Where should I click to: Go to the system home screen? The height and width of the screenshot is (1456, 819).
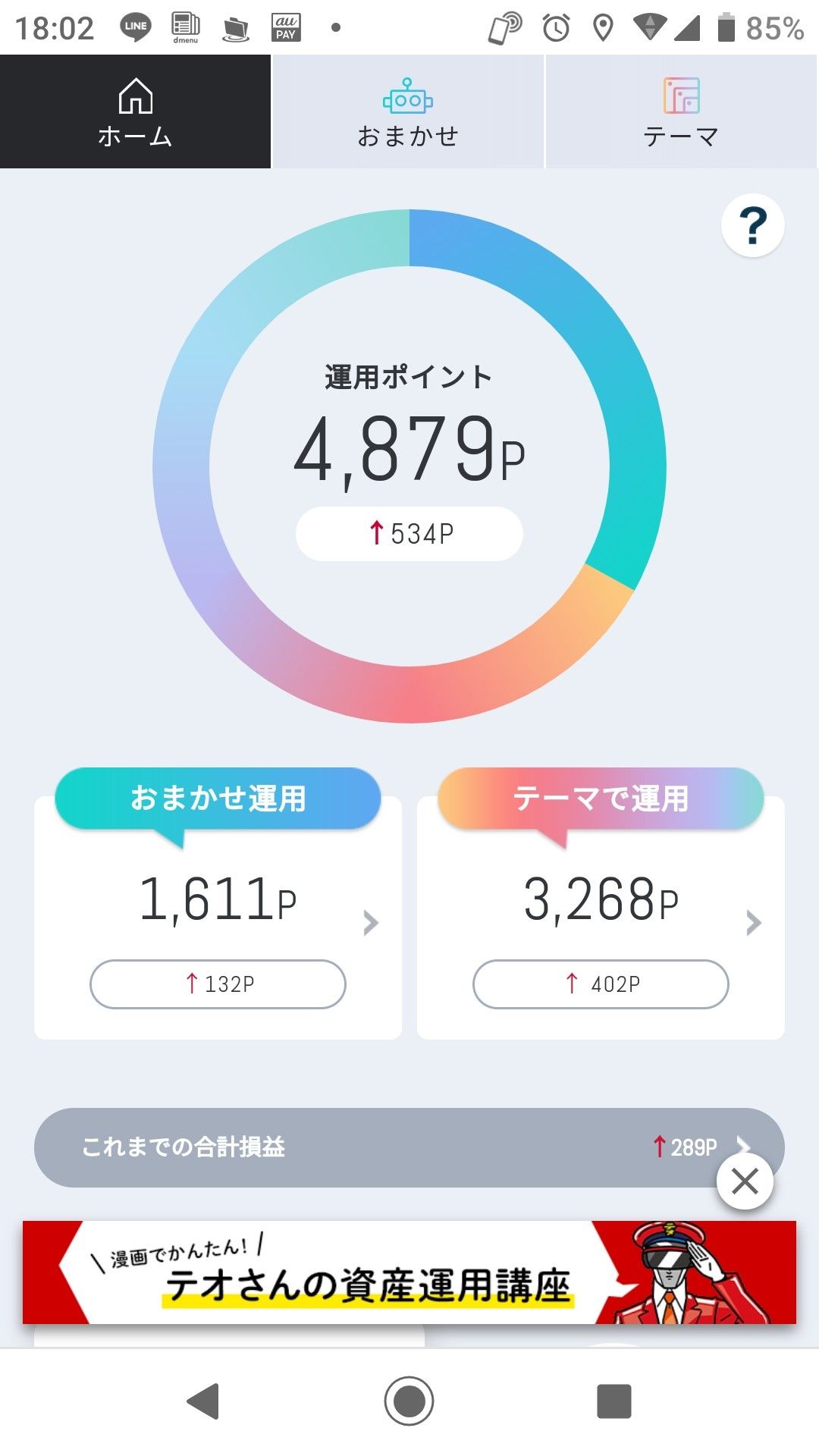point(409,1401)
